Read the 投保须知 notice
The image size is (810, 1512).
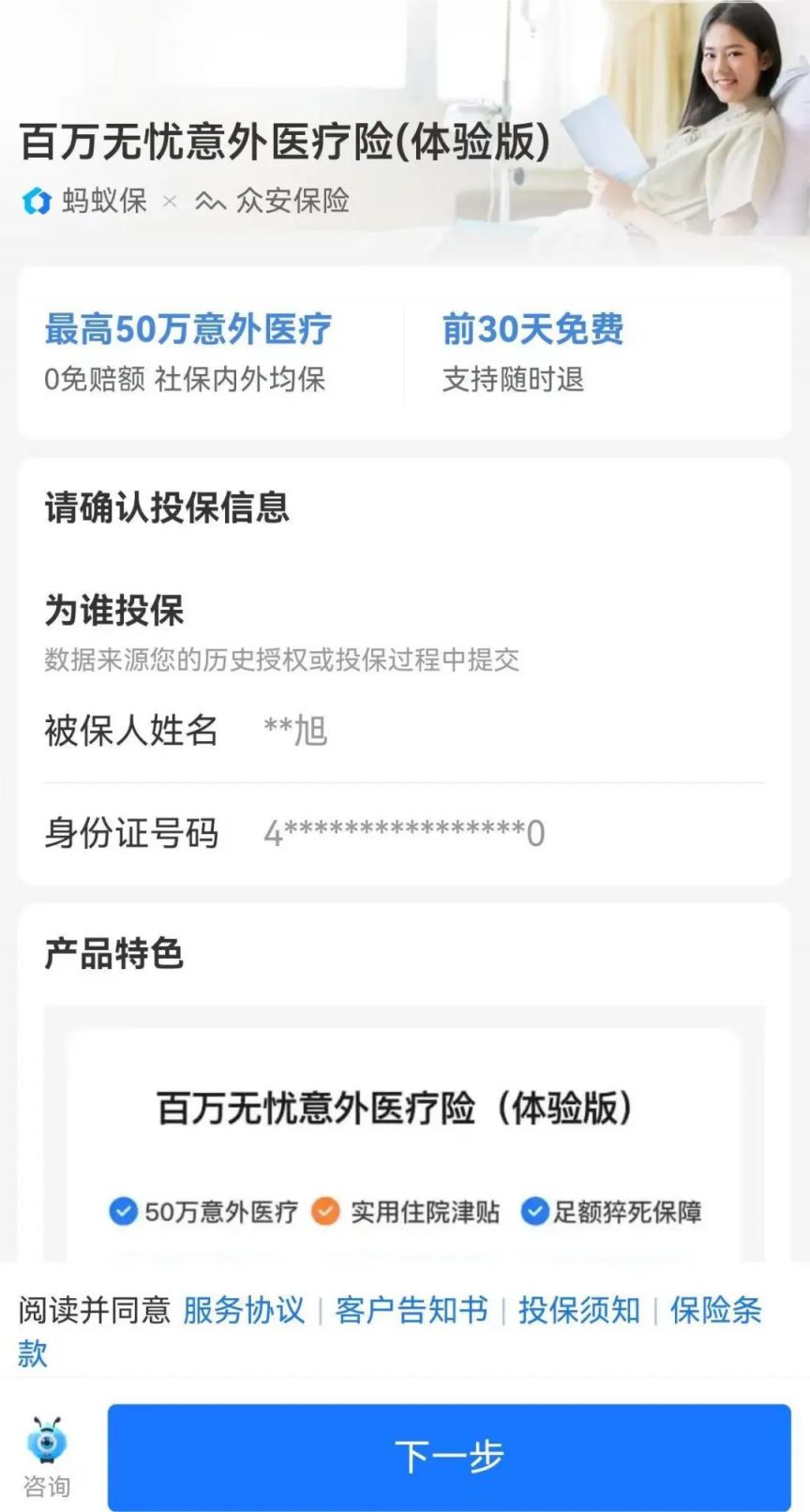[x=578, y=1310]
